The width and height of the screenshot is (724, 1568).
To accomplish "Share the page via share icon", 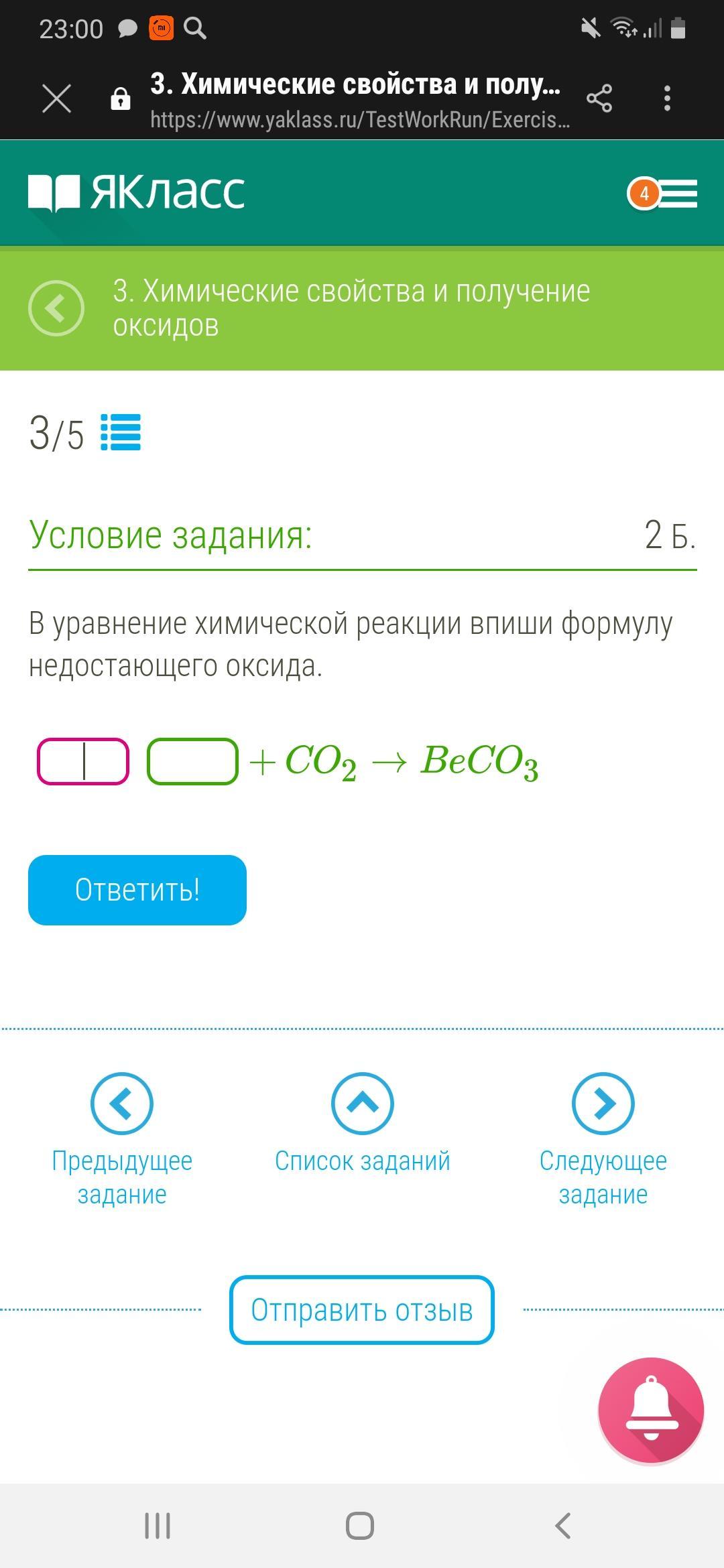I will tap(599, 99).
